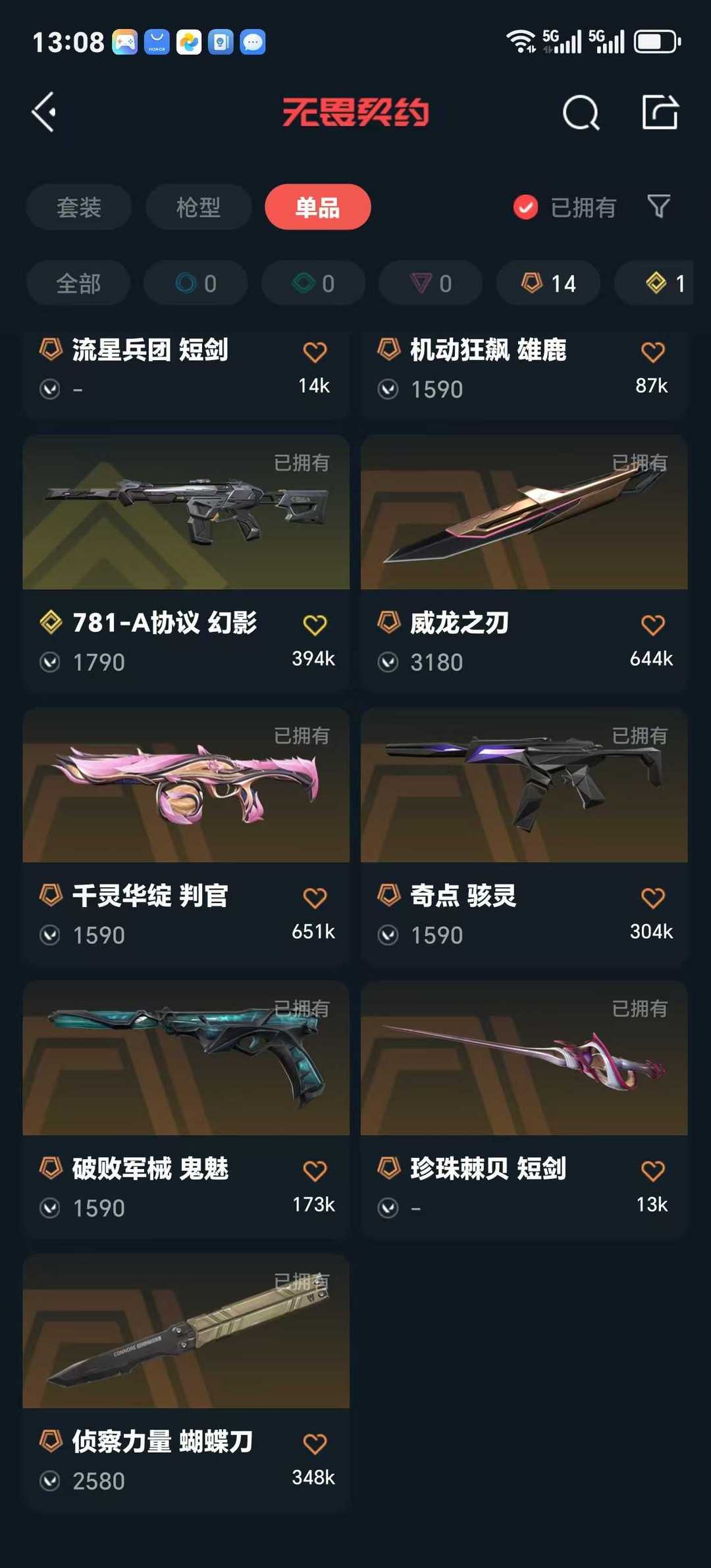The image size is (711, 1568).
Task: Open the 奇点 骇灵 skin card
Action: pyautogui.click(x=524, y=835)
